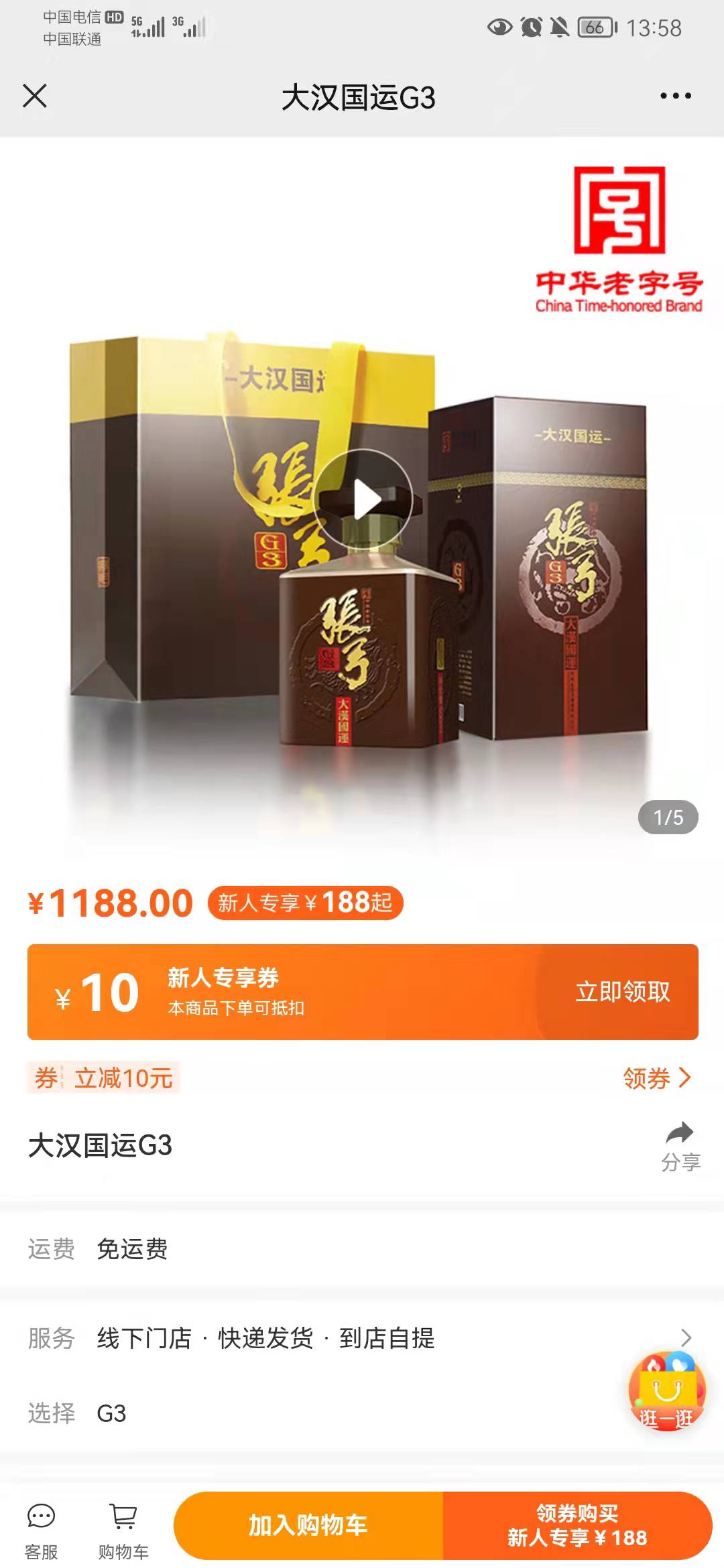Open the 选择 G3 option row

[x=362, y=1413]
